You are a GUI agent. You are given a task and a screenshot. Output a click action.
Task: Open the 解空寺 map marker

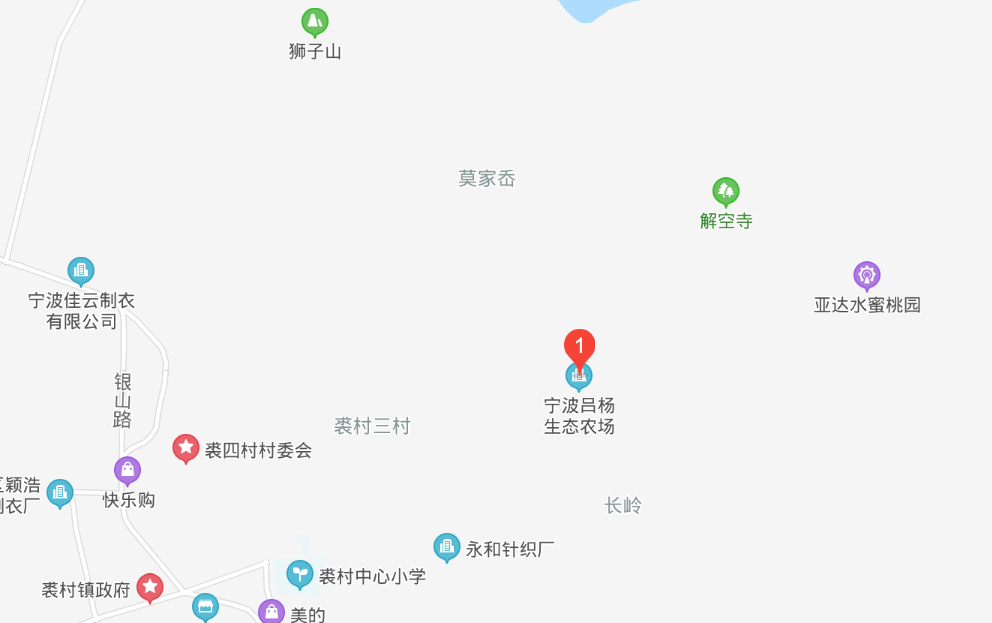click(x=726, y=191)
